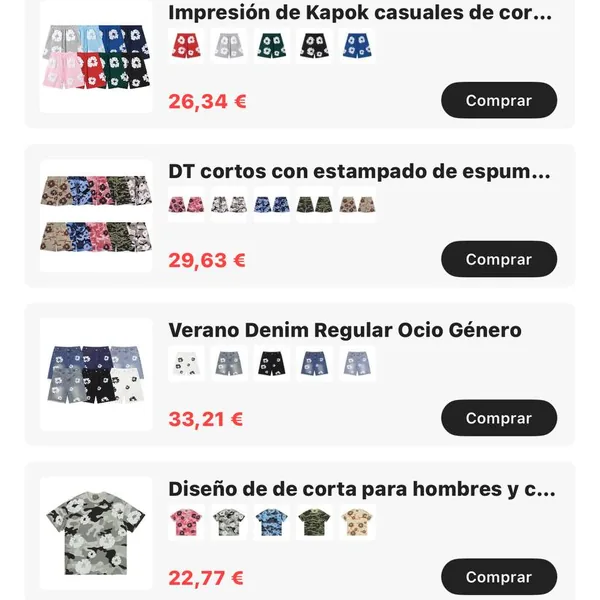Open the Impresión de Kapok product image
Screen dimensions: 600x600
click(x=96, y=58)
